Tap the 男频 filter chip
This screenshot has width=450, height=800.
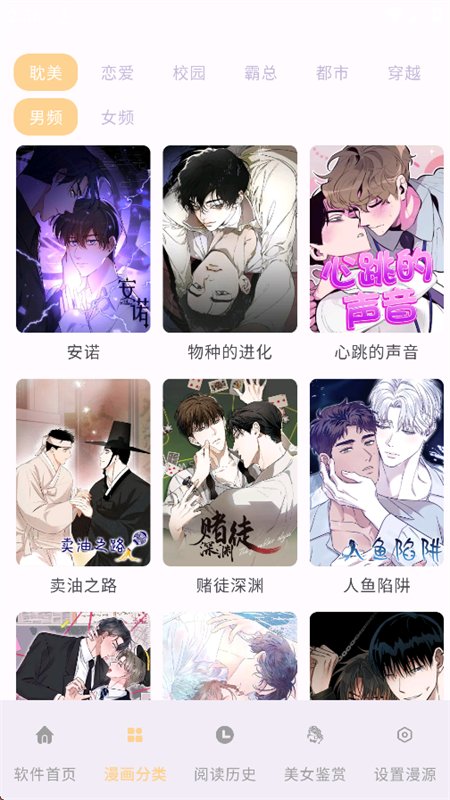45,117
